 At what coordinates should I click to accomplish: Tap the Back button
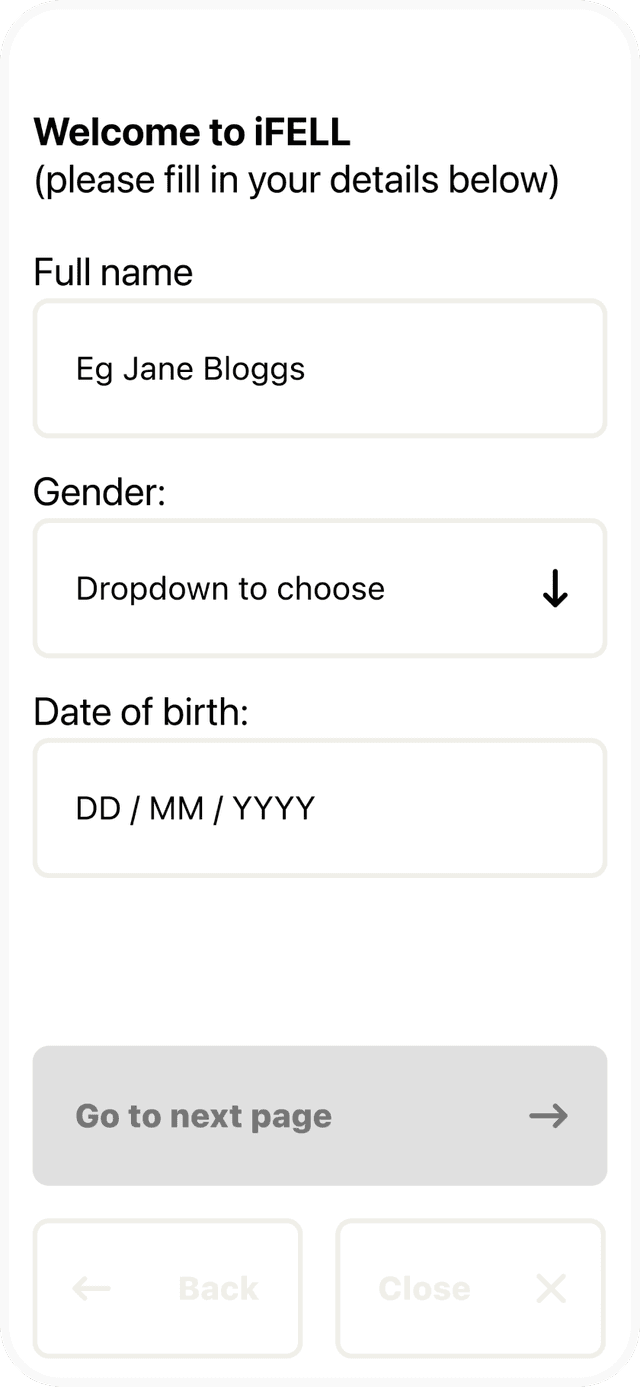coord(168,1288)
